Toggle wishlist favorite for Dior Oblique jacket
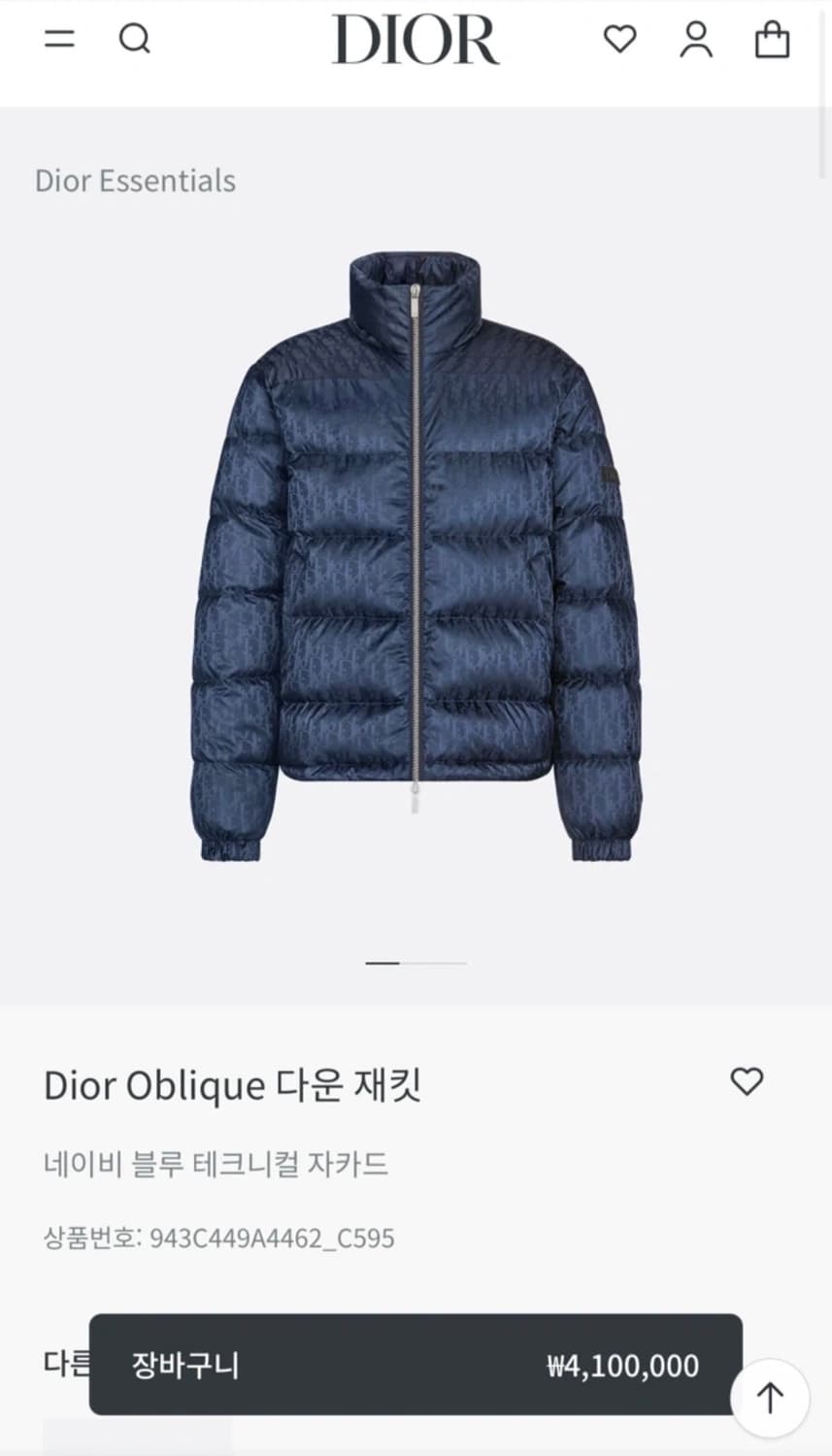Viewport: 832px width, 1456px height. (x=748, y=1081)
